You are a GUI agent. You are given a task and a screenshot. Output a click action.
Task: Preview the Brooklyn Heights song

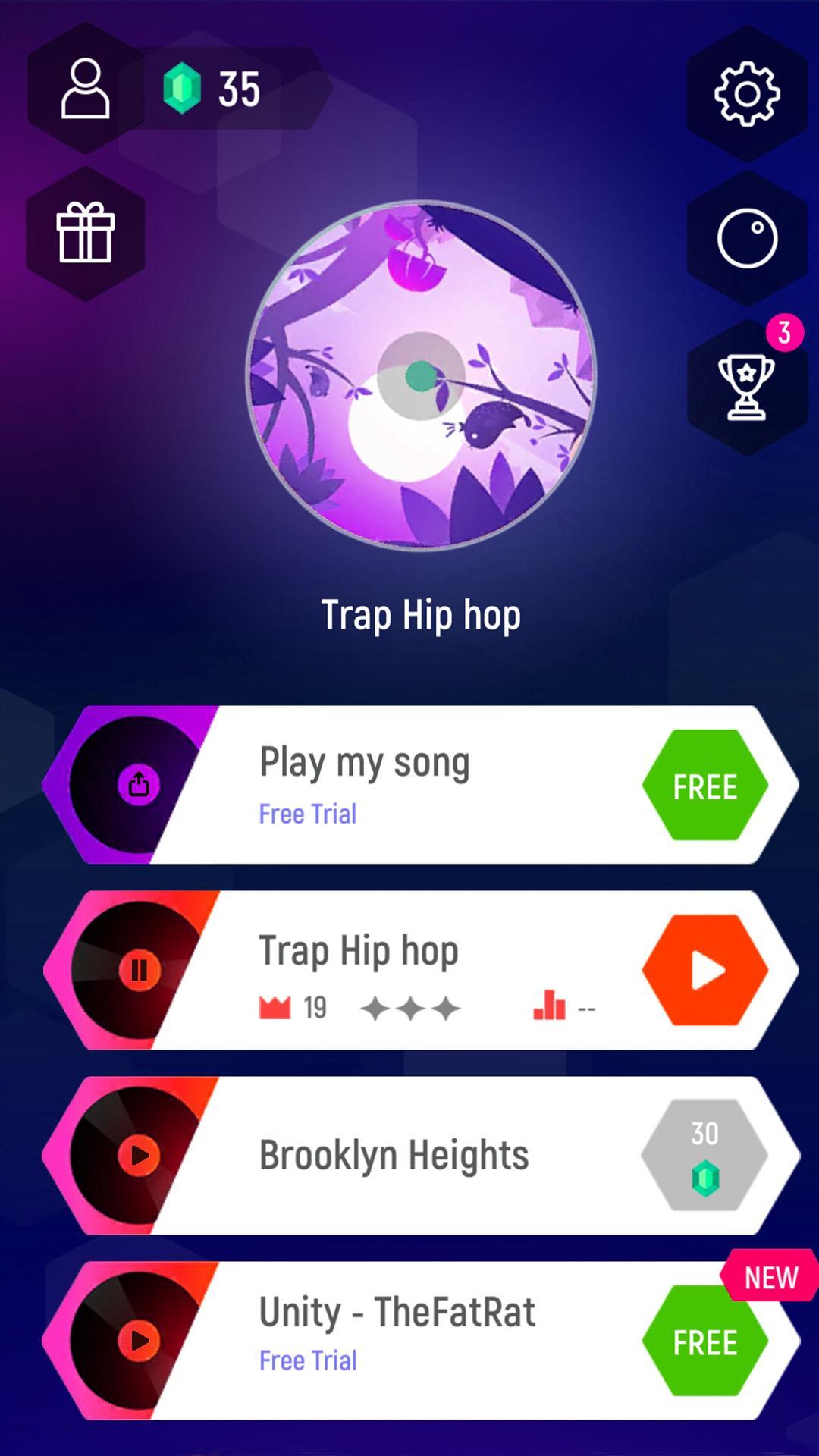[x=140, y=1155]
